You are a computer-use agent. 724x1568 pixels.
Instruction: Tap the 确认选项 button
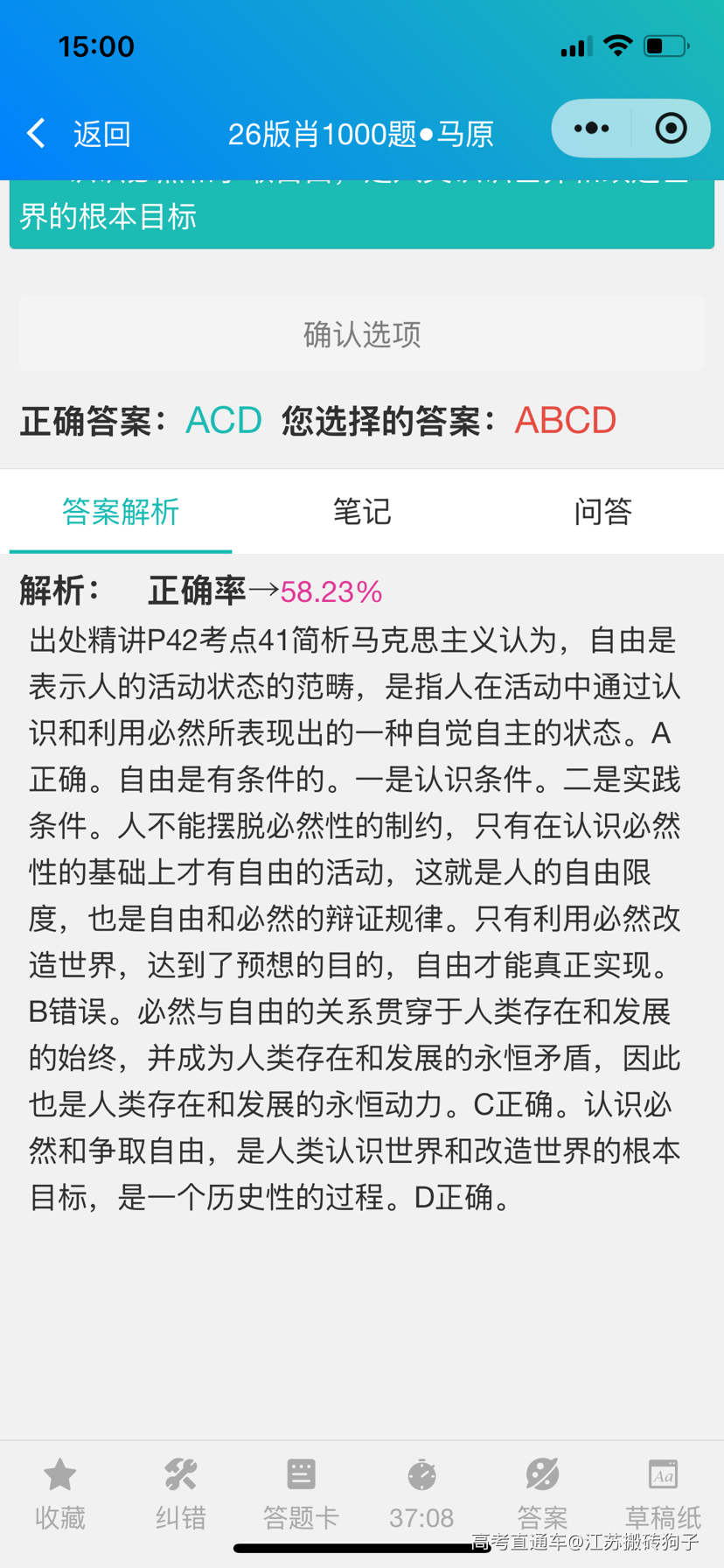click(362, 334)
